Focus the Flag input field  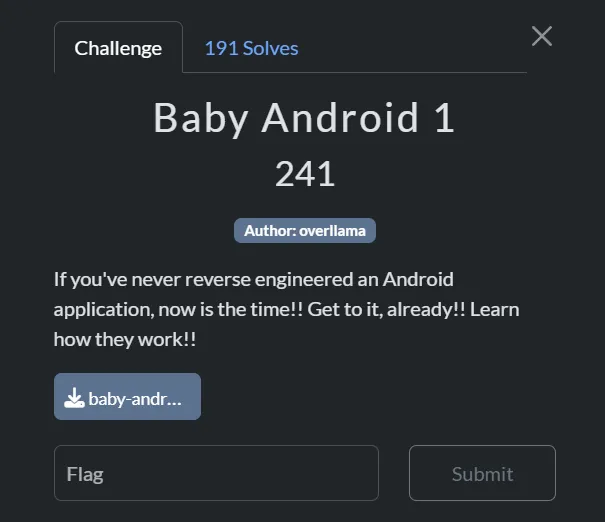pos(216,473)
